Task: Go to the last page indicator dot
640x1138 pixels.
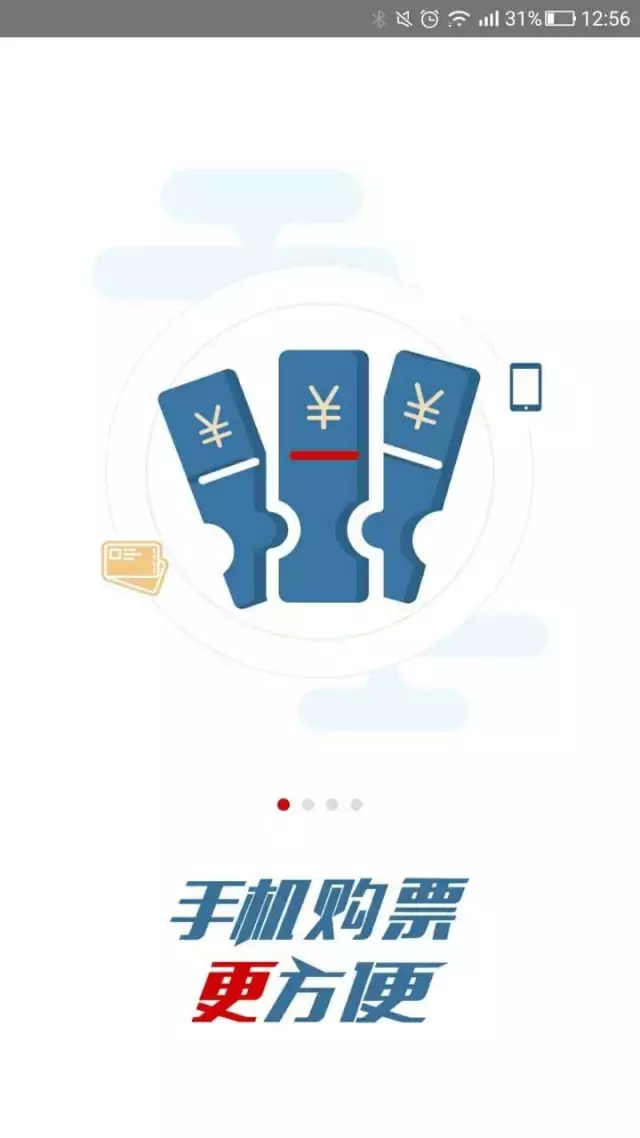Action: coord(356,804)
